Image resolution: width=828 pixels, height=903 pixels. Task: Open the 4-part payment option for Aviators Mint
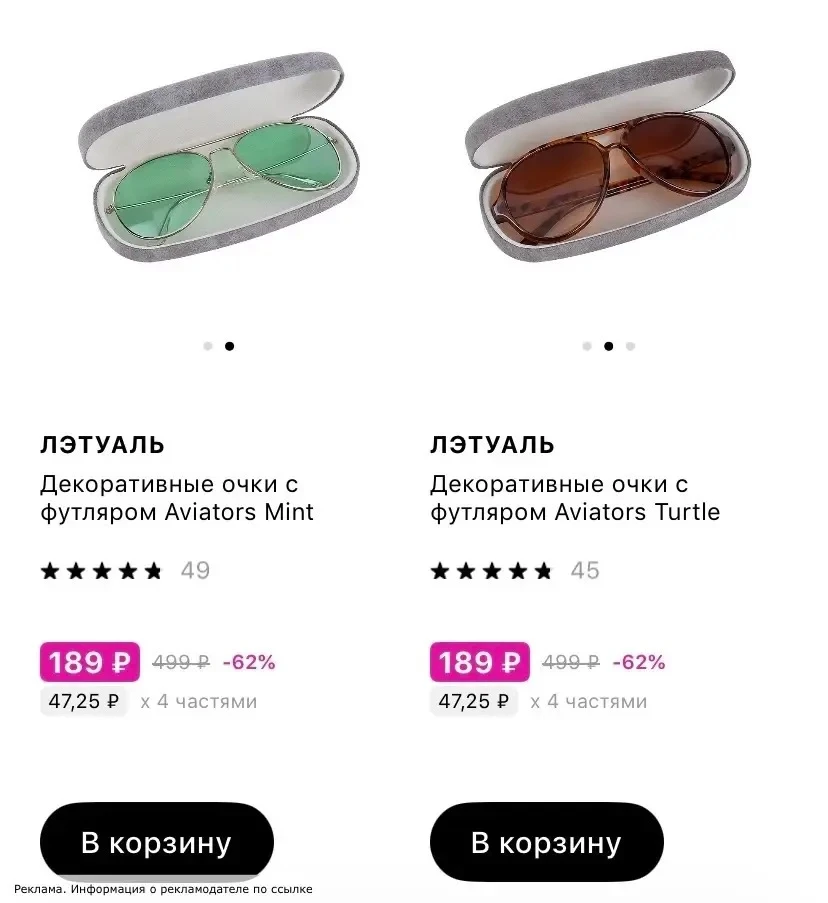(x=149, y=701)
